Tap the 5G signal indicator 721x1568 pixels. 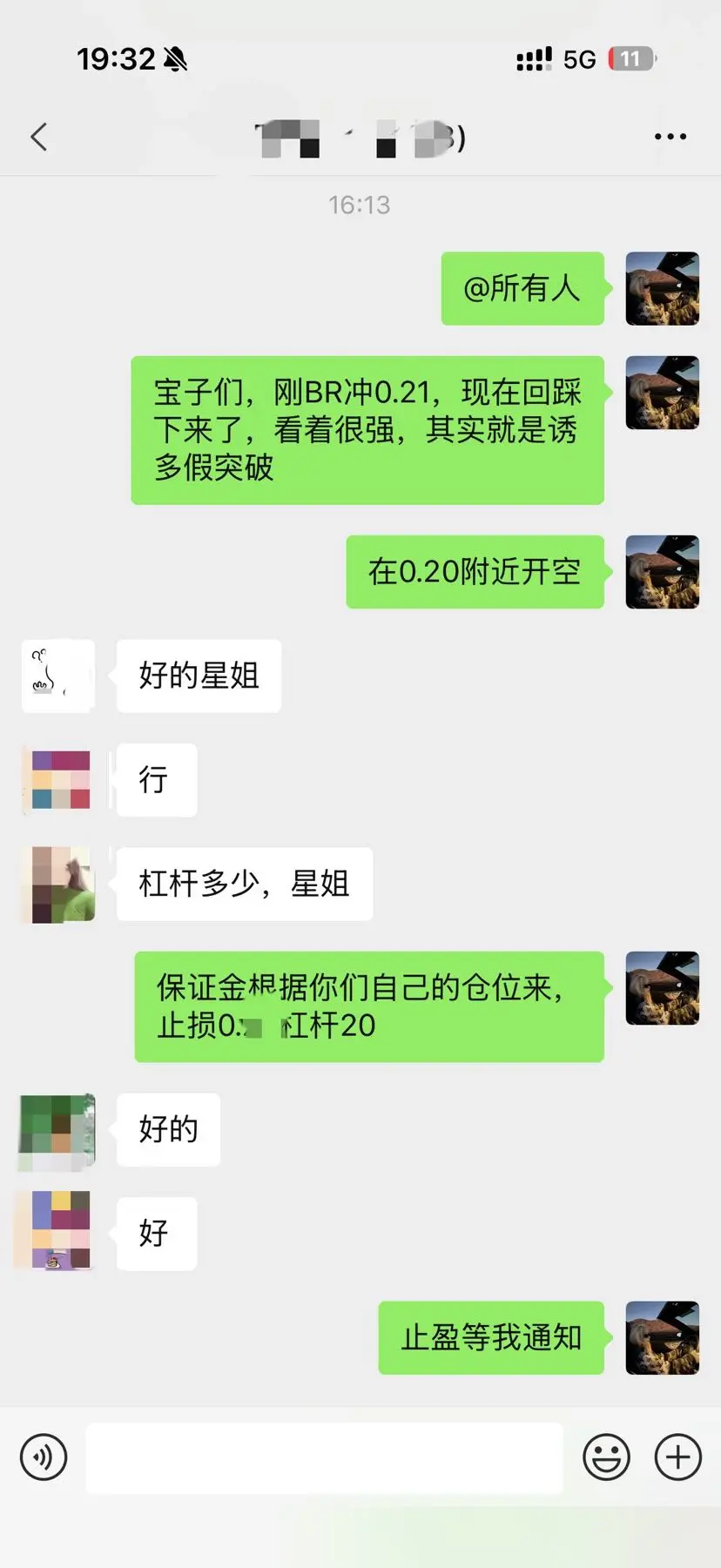[576, 57]
